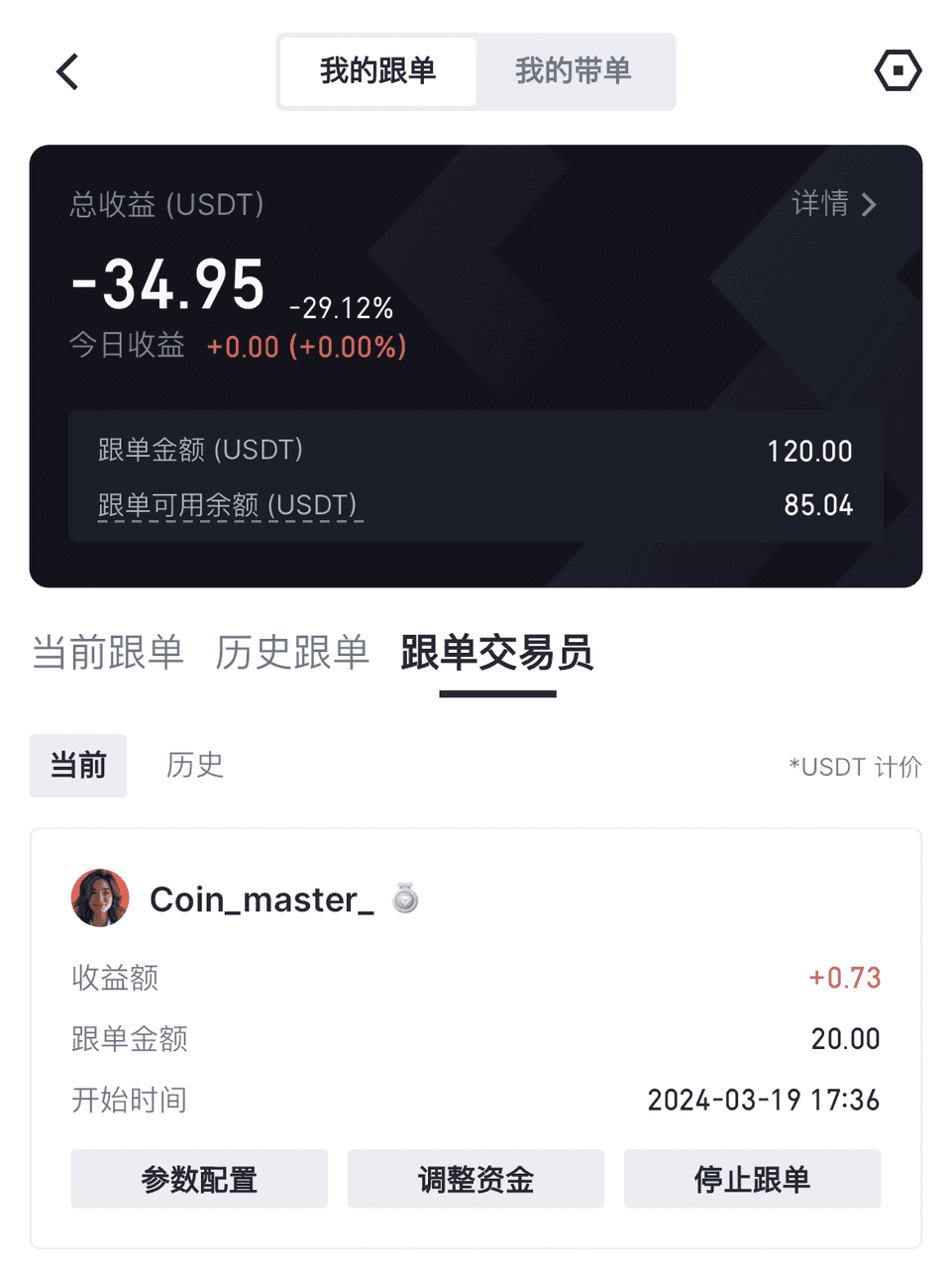The width and height of the screenshot is (952, 1268).
Task: Go back using the top-left arrow
Action: [x=67, y=71]
